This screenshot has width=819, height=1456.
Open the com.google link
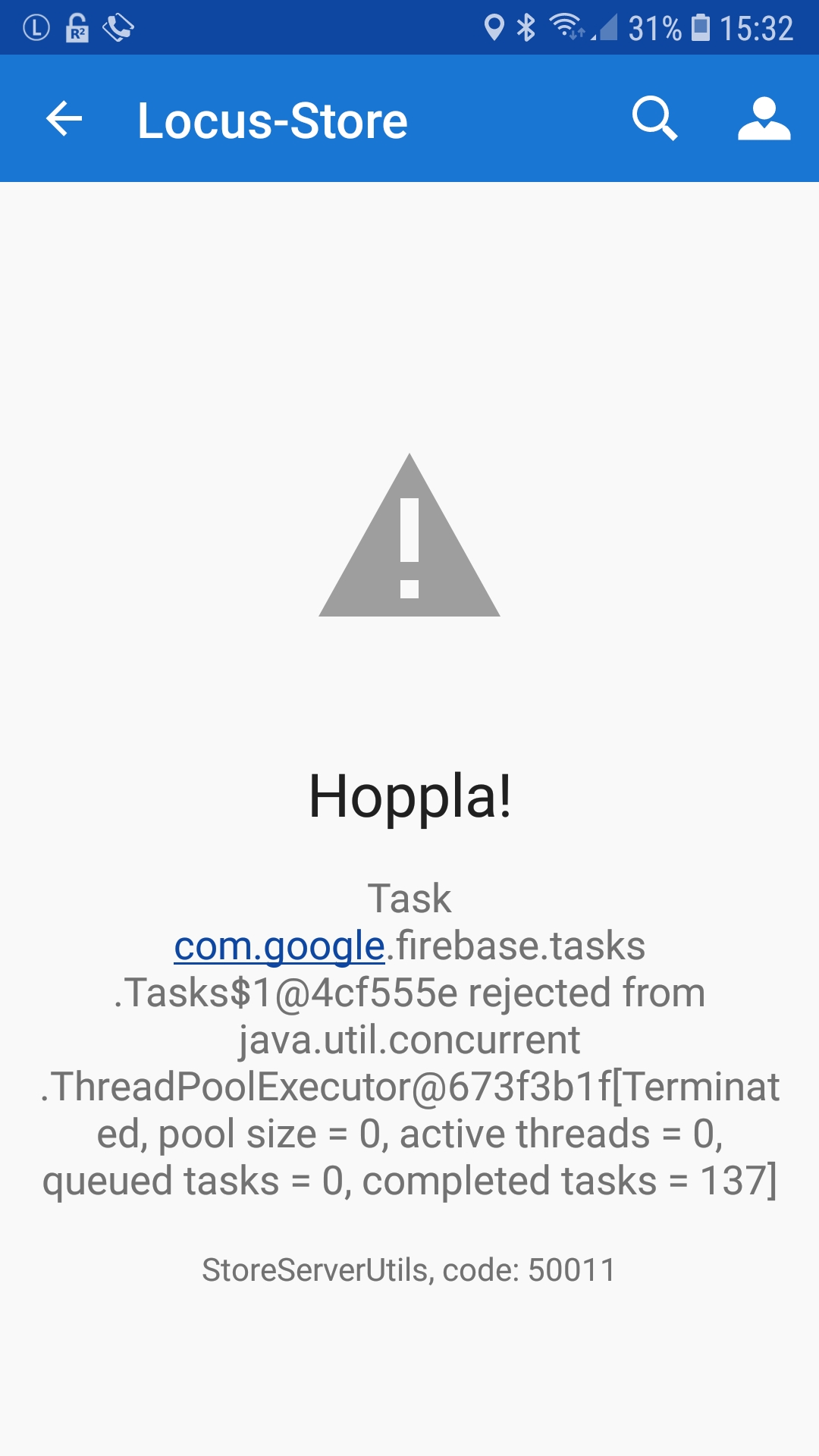pos(279,946)
